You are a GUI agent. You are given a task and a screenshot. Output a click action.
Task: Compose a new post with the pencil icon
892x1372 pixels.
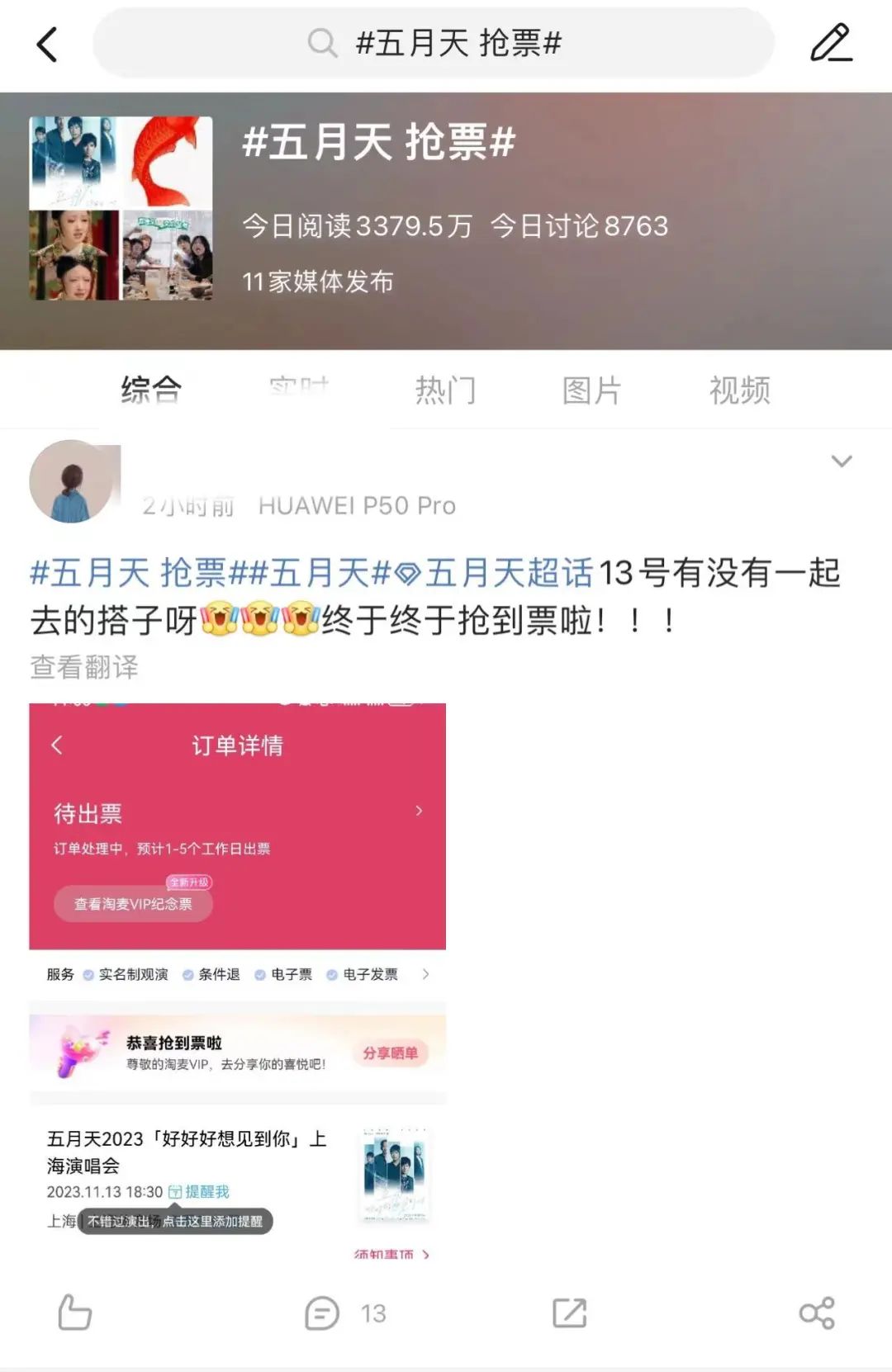[830, 43]
